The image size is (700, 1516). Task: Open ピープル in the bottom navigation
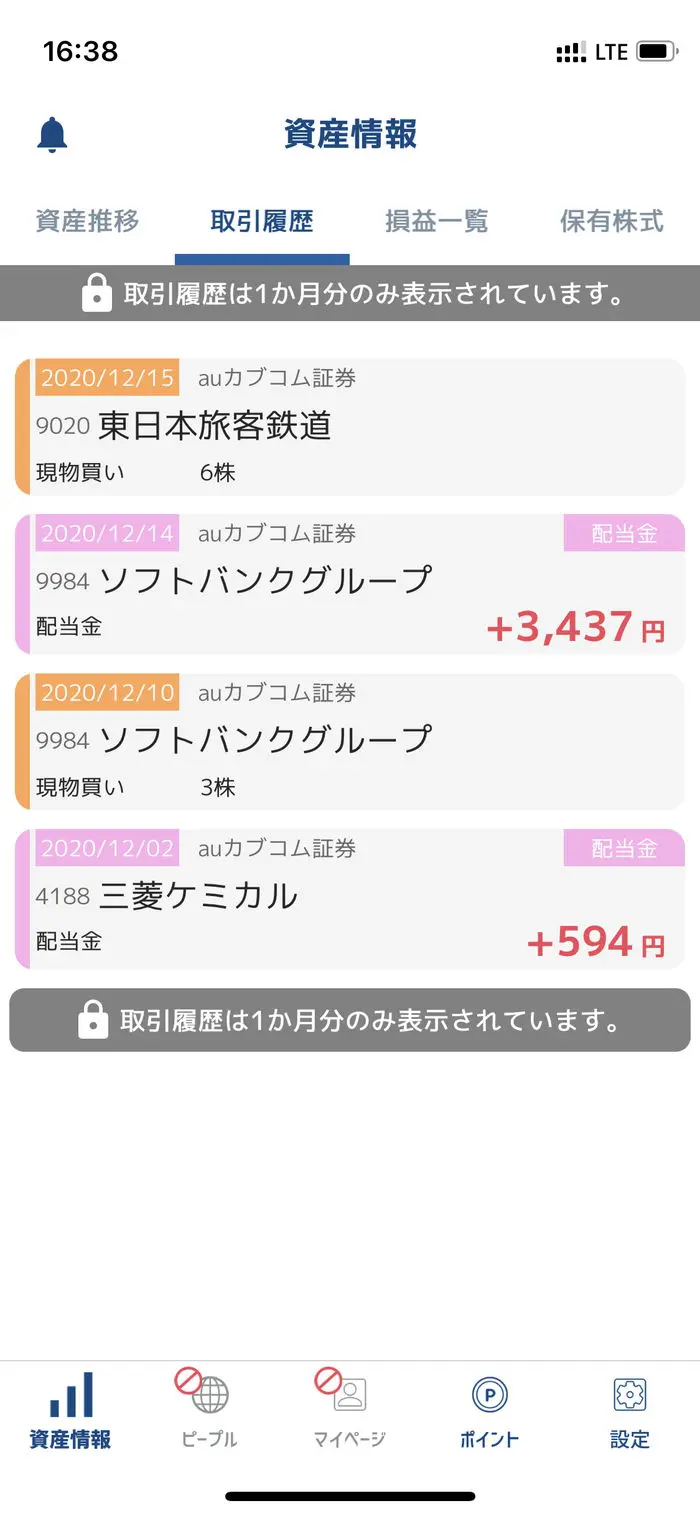(209, 1410)
